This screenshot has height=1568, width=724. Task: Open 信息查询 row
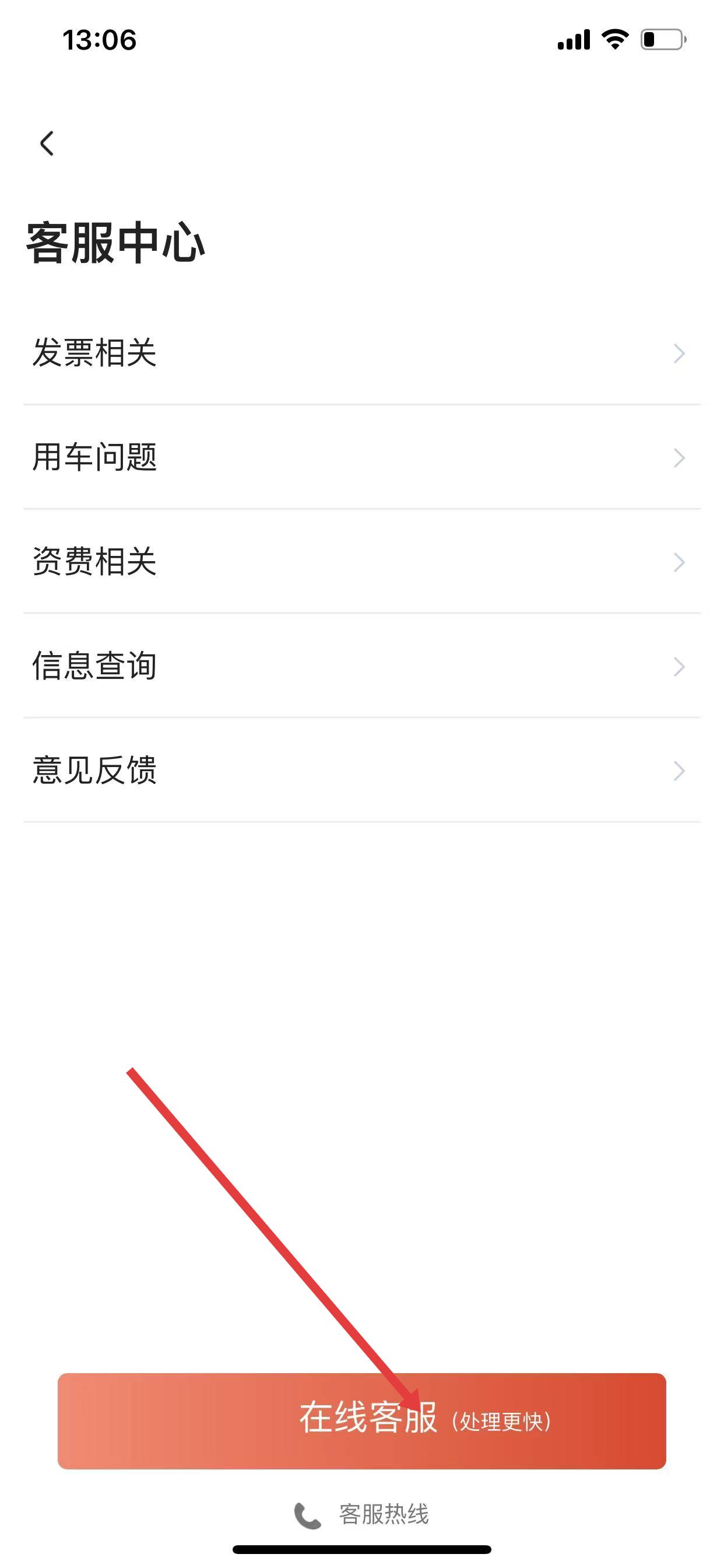tap(361, 666)
